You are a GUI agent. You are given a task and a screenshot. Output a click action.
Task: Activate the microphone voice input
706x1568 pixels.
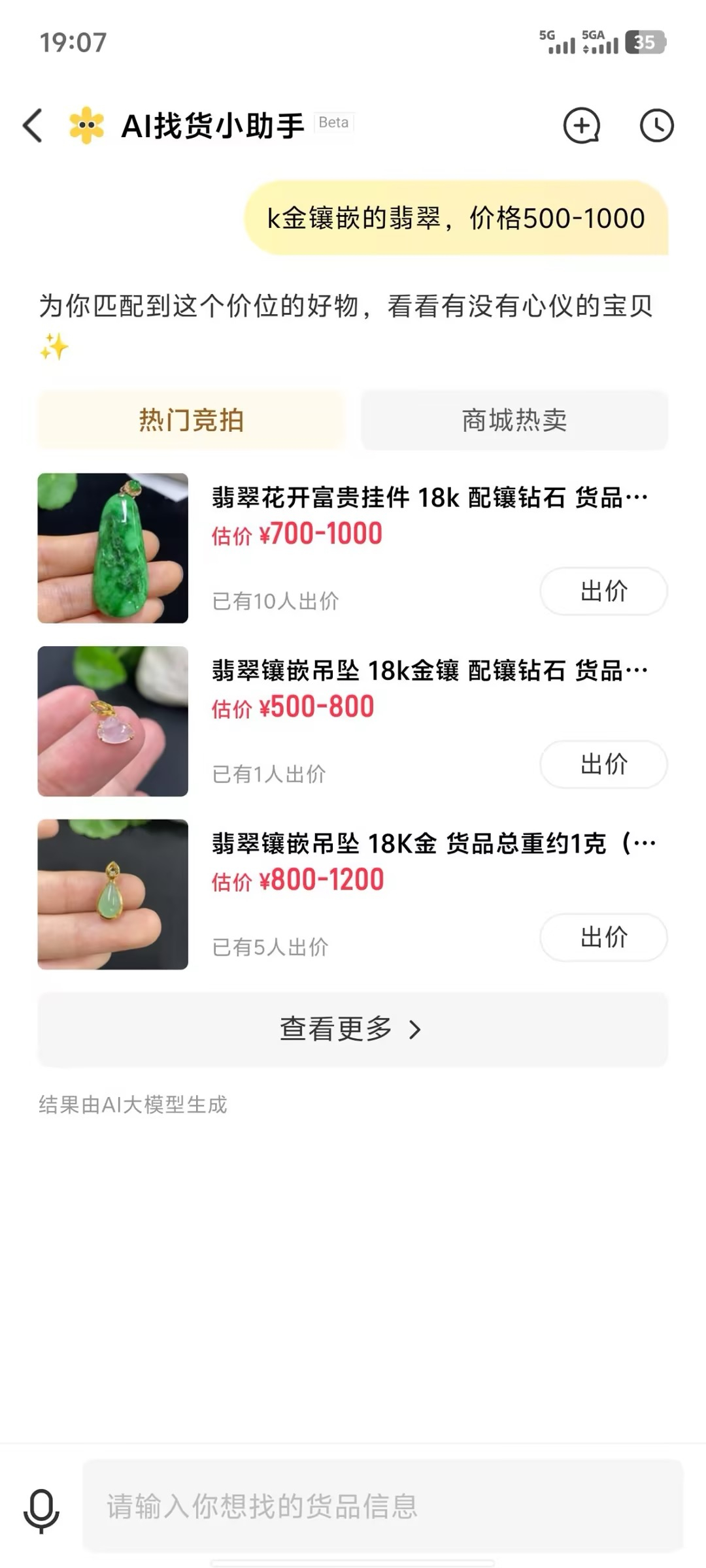41,1508
